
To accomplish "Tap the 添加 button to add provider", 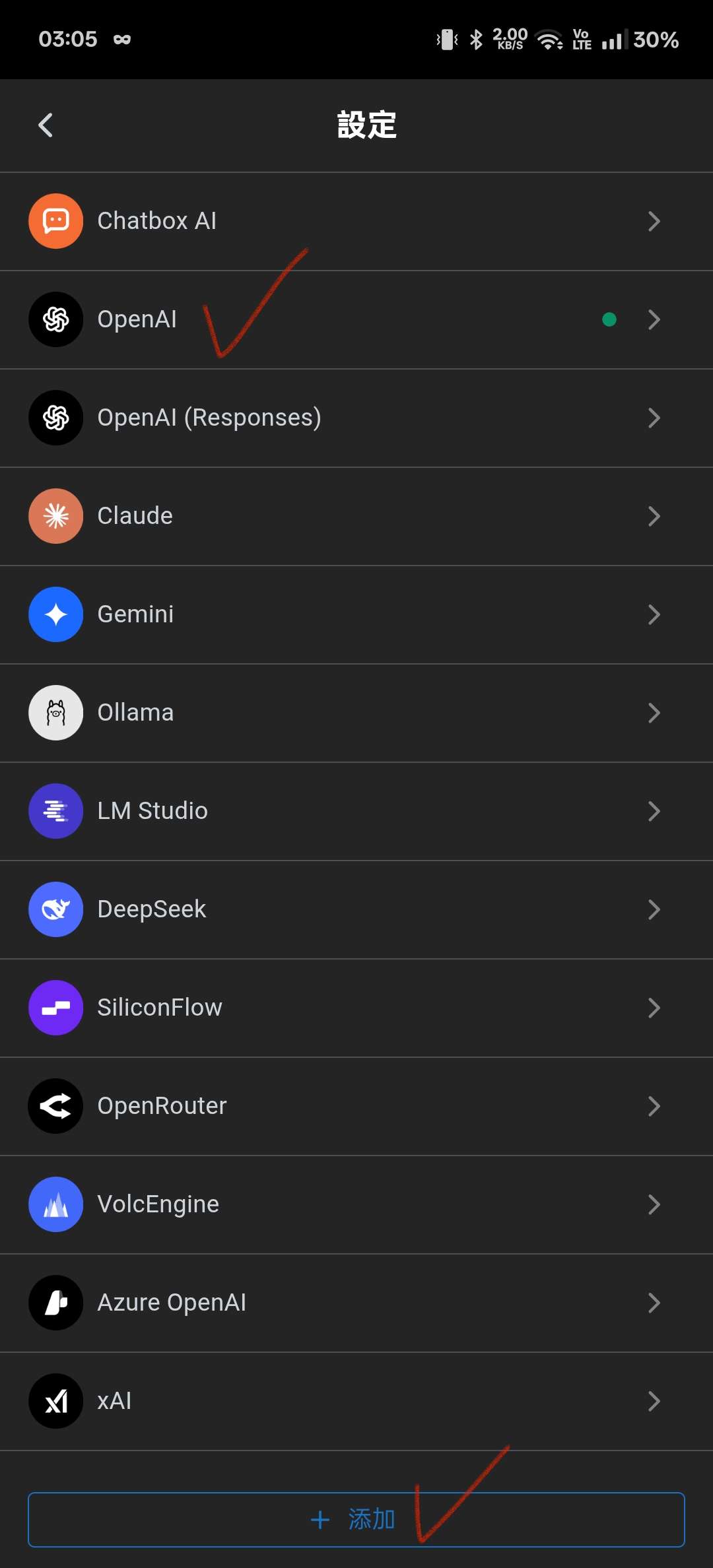I will tap(355, 1519).
